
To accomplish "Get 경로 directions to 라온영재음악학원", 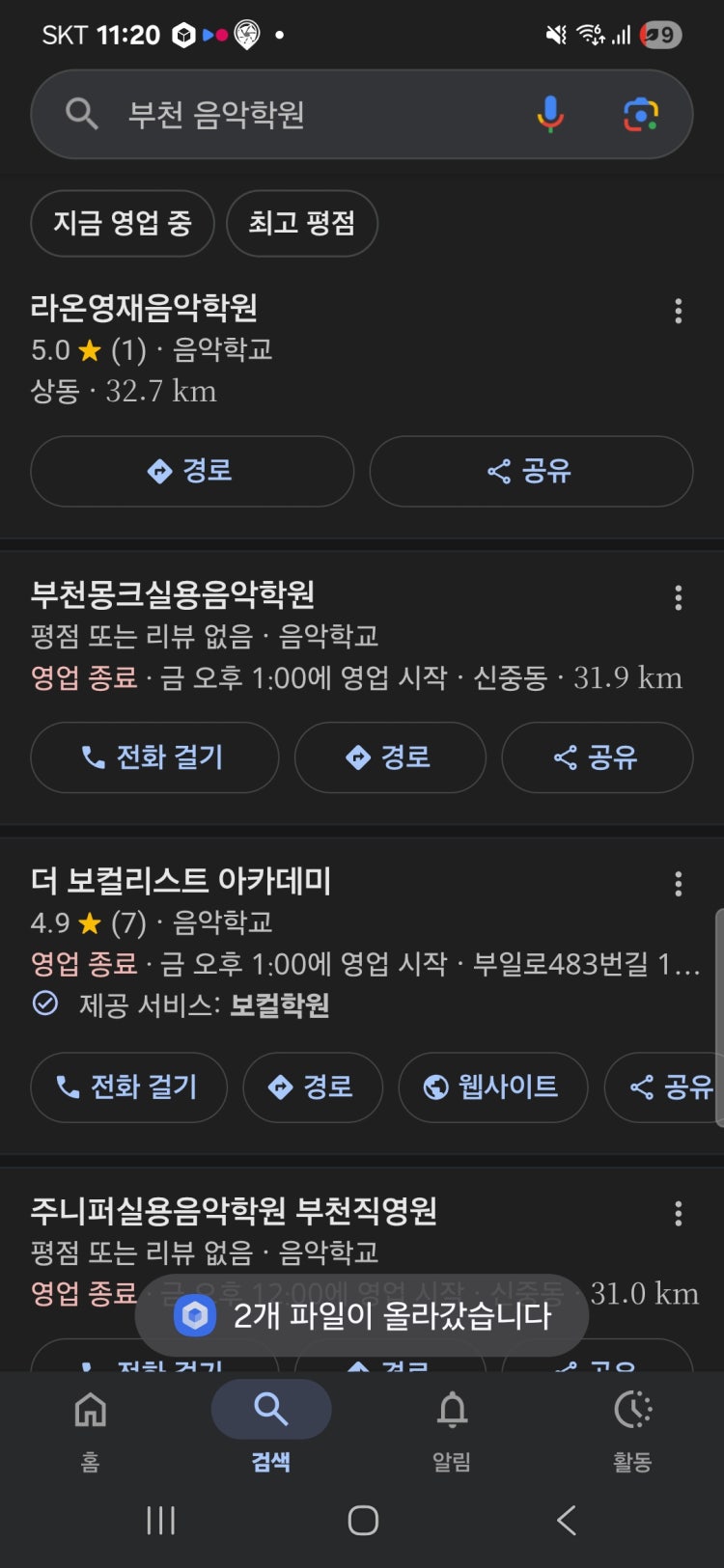I will pos(192,471).
